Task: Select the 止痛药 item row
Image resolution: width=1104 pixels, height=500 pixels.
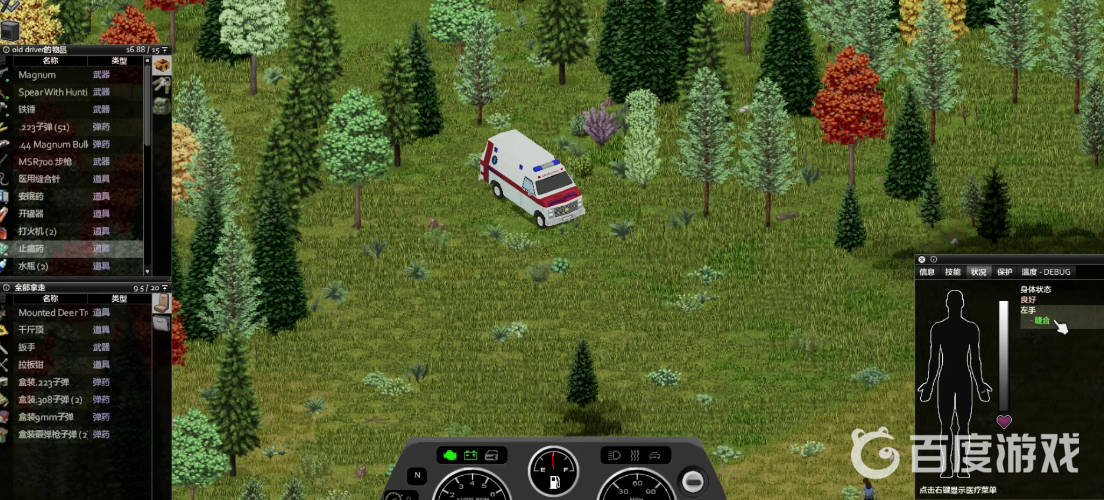Action: pos(60,248)
